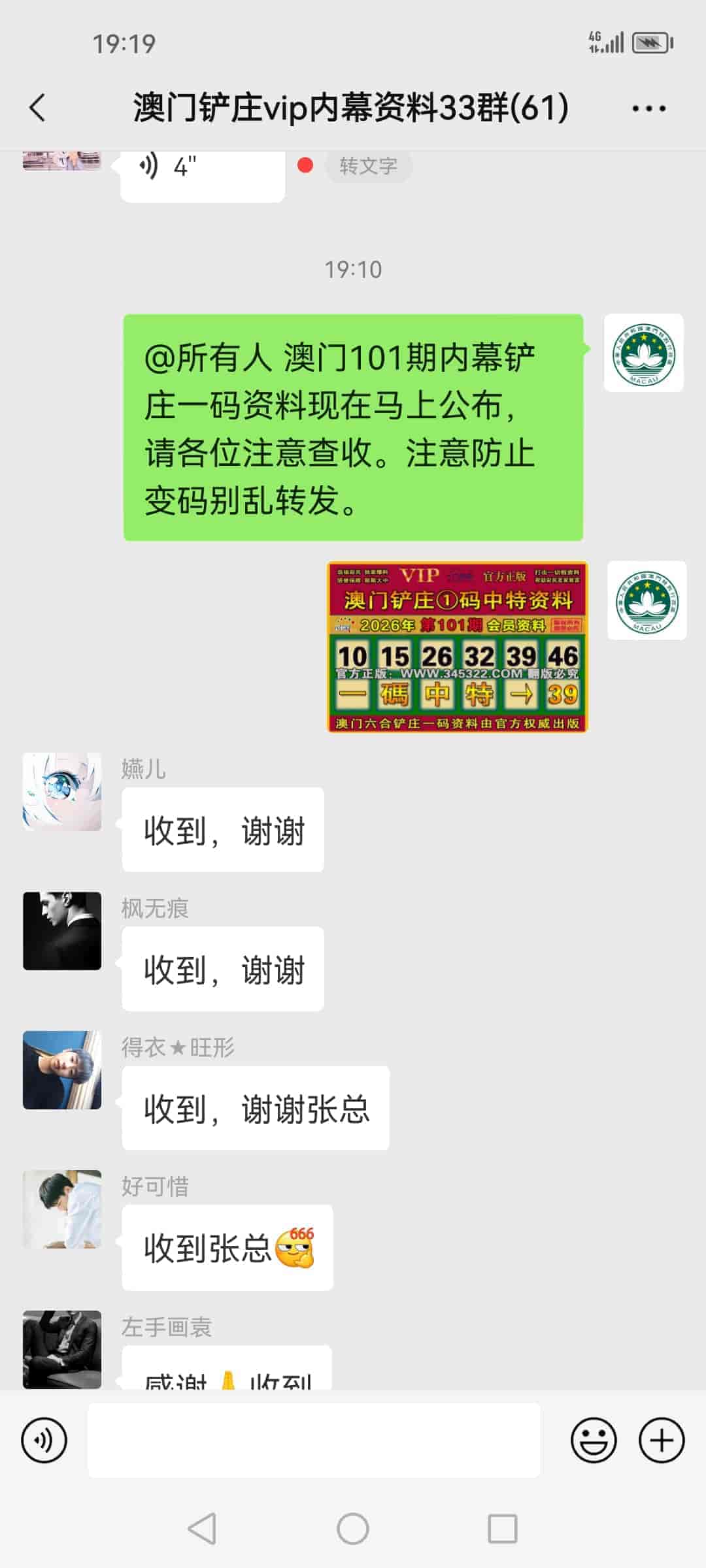Tap the battery status indicator
Image resolution: width=706 pixels, height=1568 pixels.
pos(651,41)
